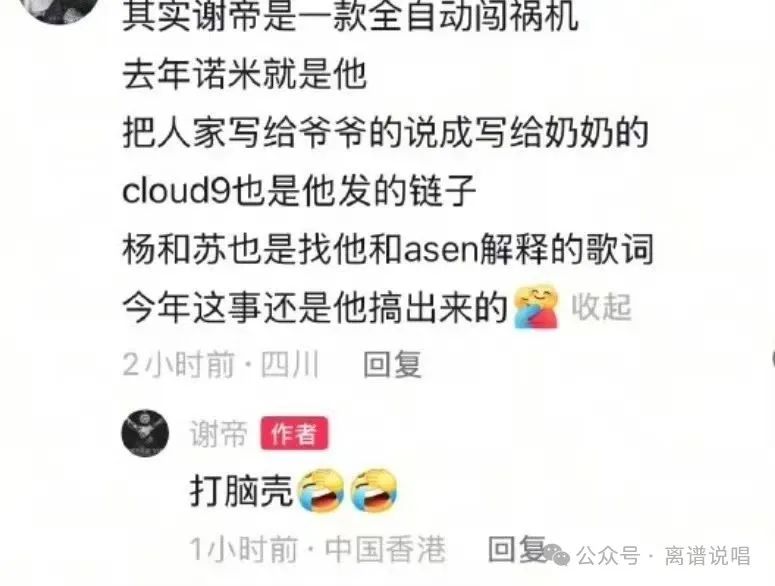Viewport: 775px width, 586px height.
Task: Collapse the long comment with 收起
Action: [600, 307]
